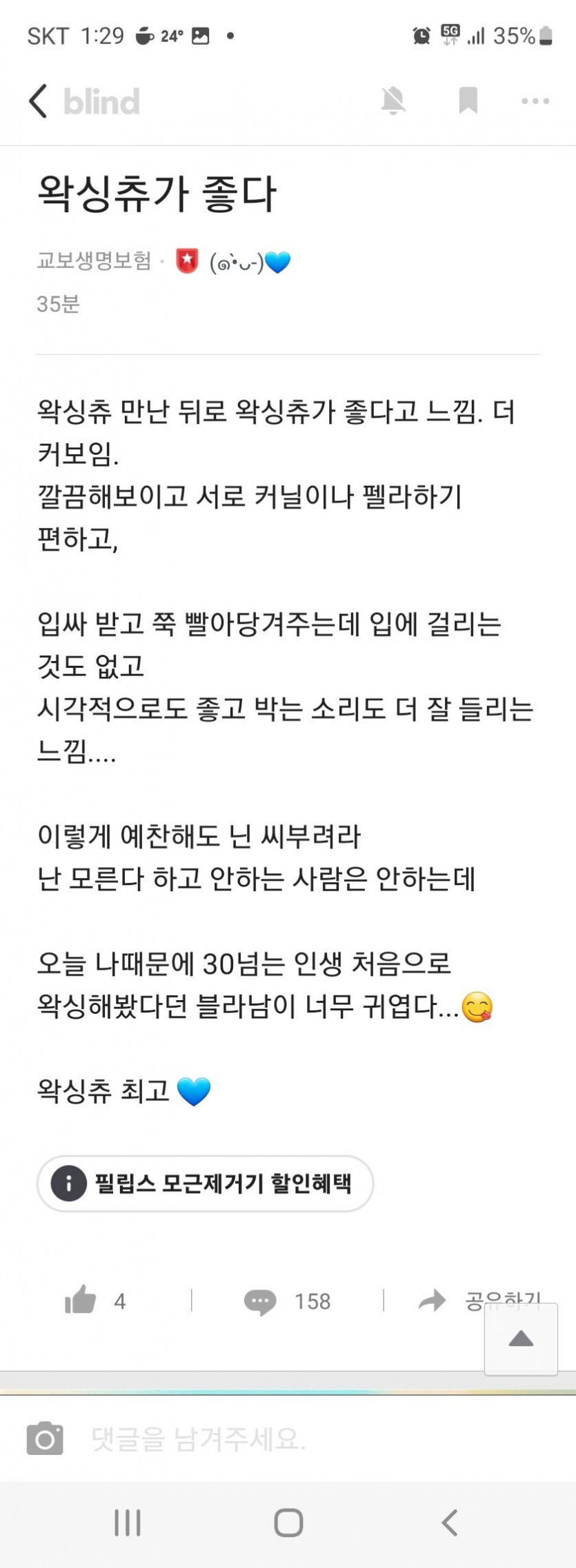Open recent apps from the navigation bar
Screen dimensions: 576x1568
[128, 1523]
